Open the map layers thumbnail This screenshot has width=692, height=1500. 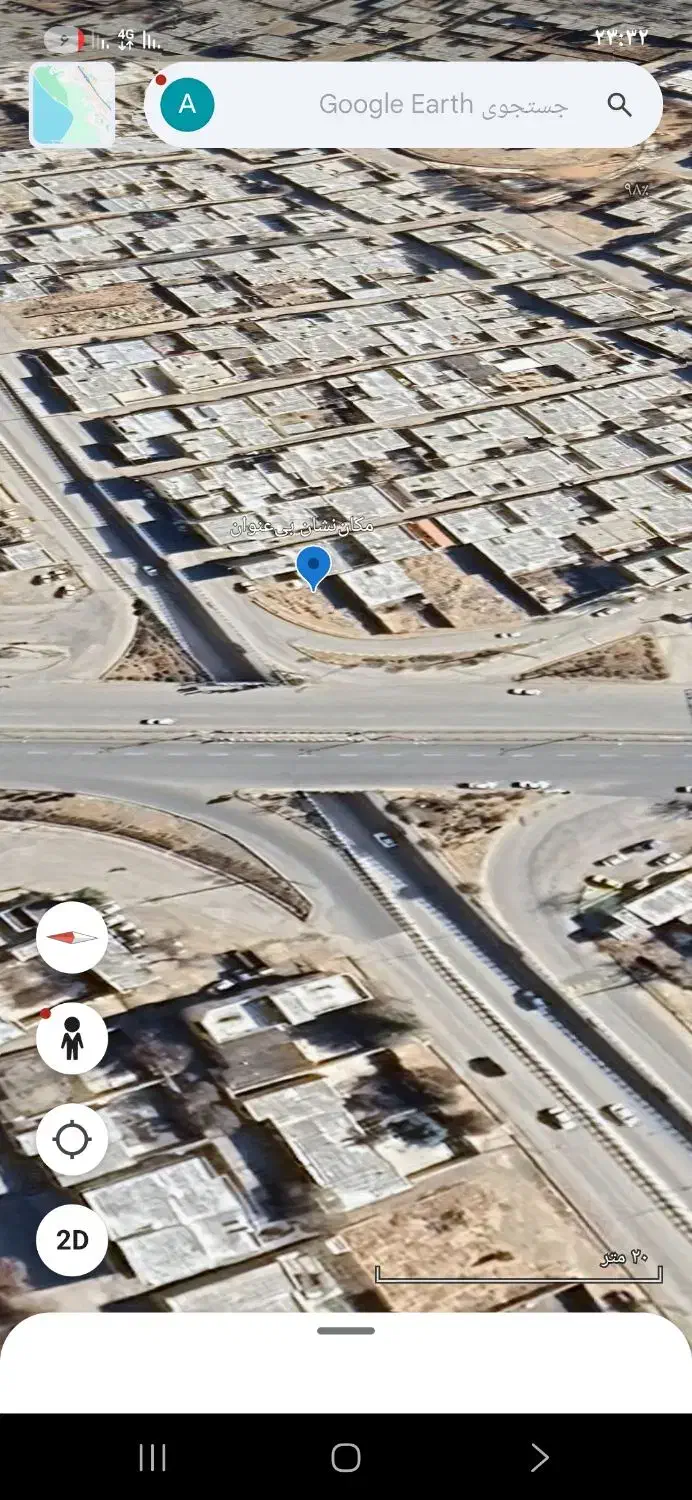[x=72, y=105]
